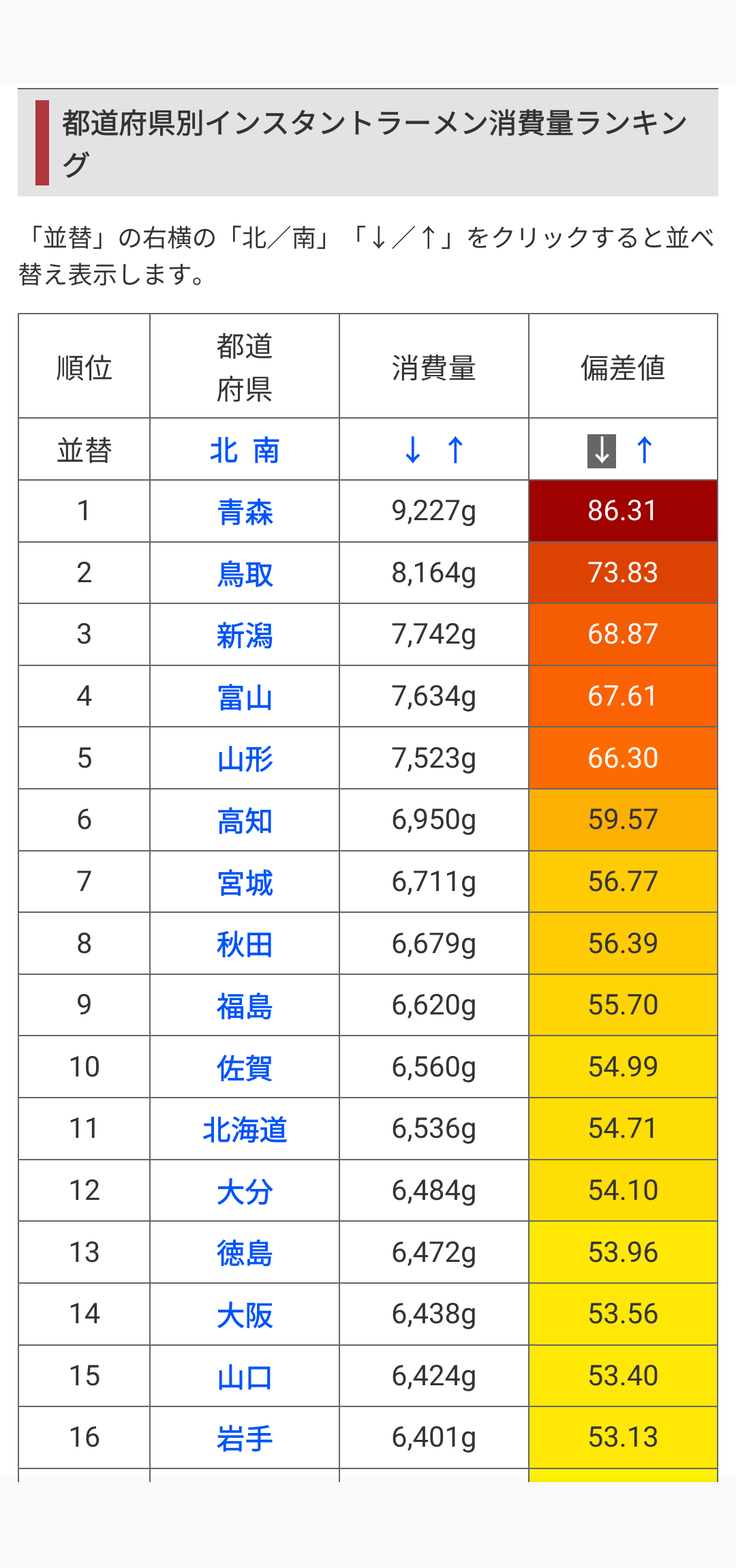Screen dimensions: 736x1568
Task: Open the 福島 prefecture link
Action: 245,1006
